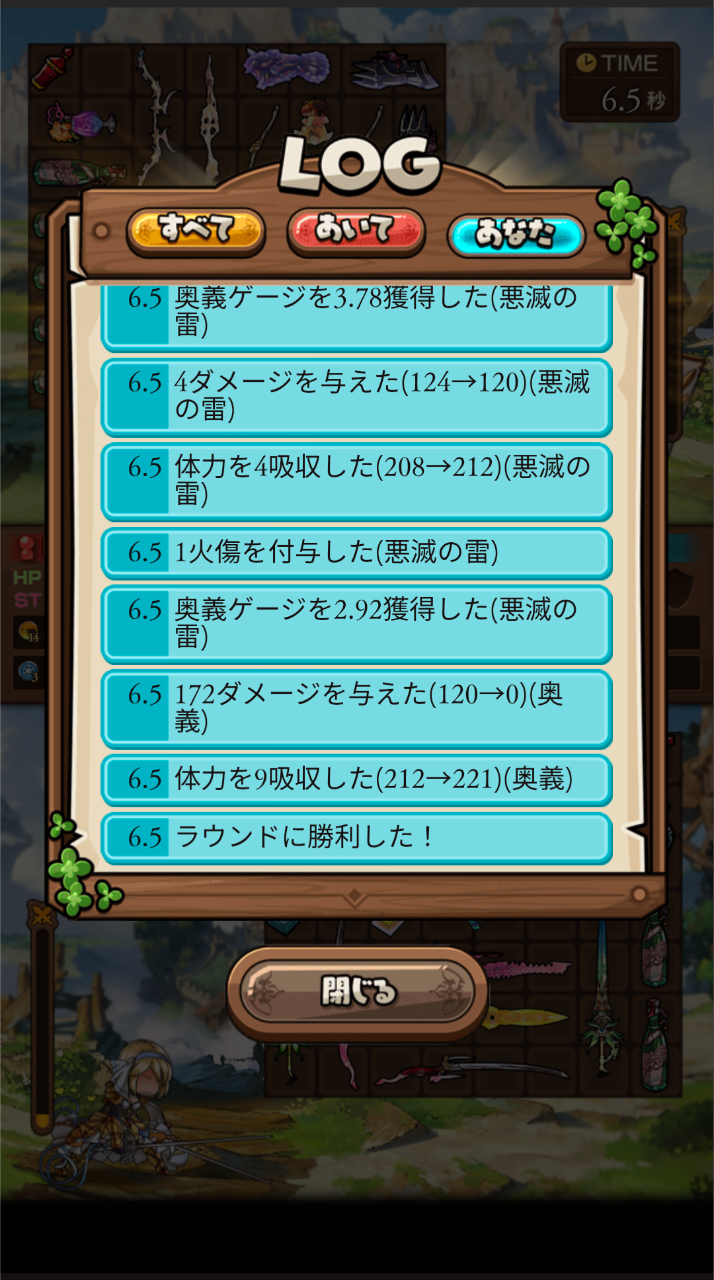Show only あいて log entries
Viewport: 714px width, 1280px height.
(356, 232)
